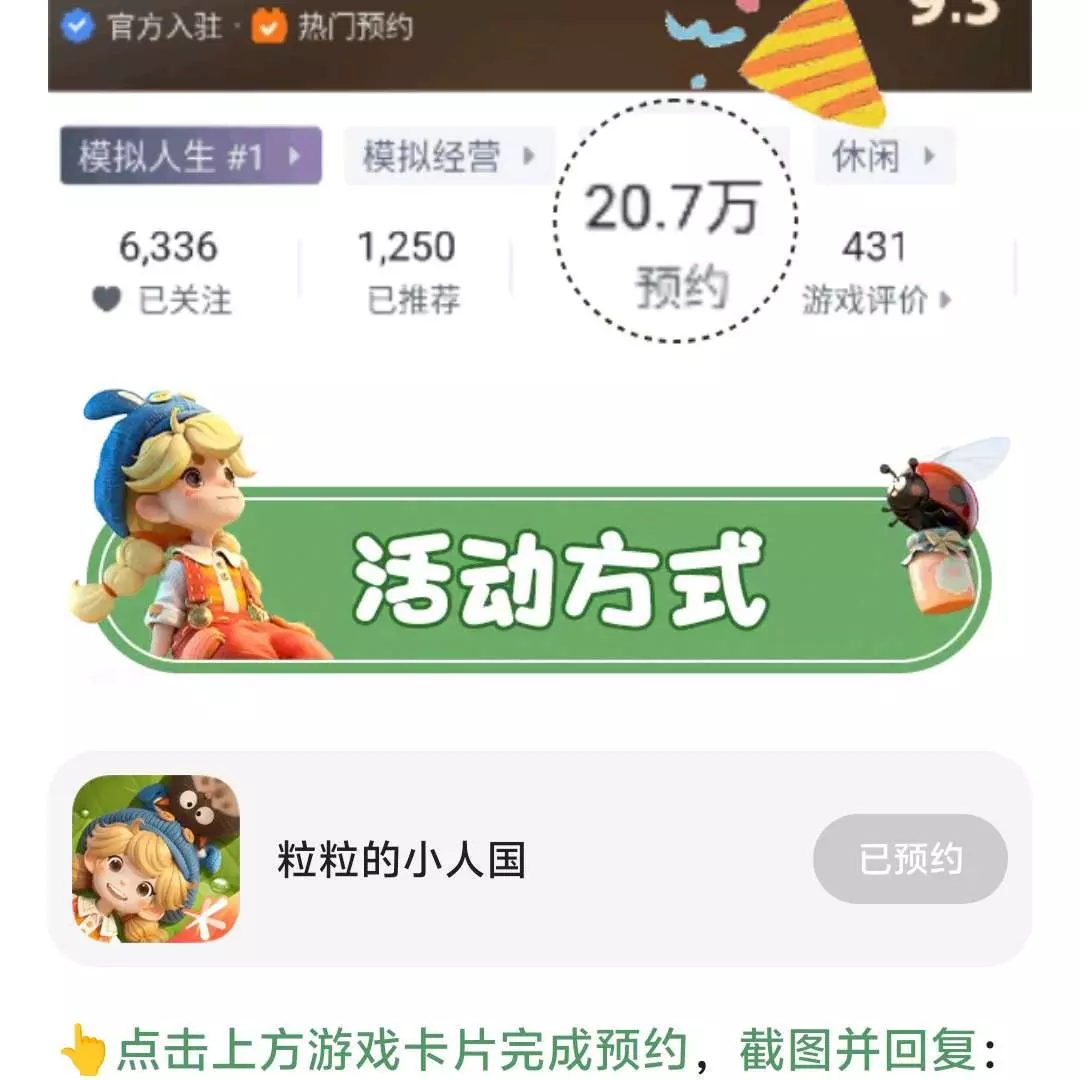Open the 粒粒的小人国 game card

(x=400, y=860)
